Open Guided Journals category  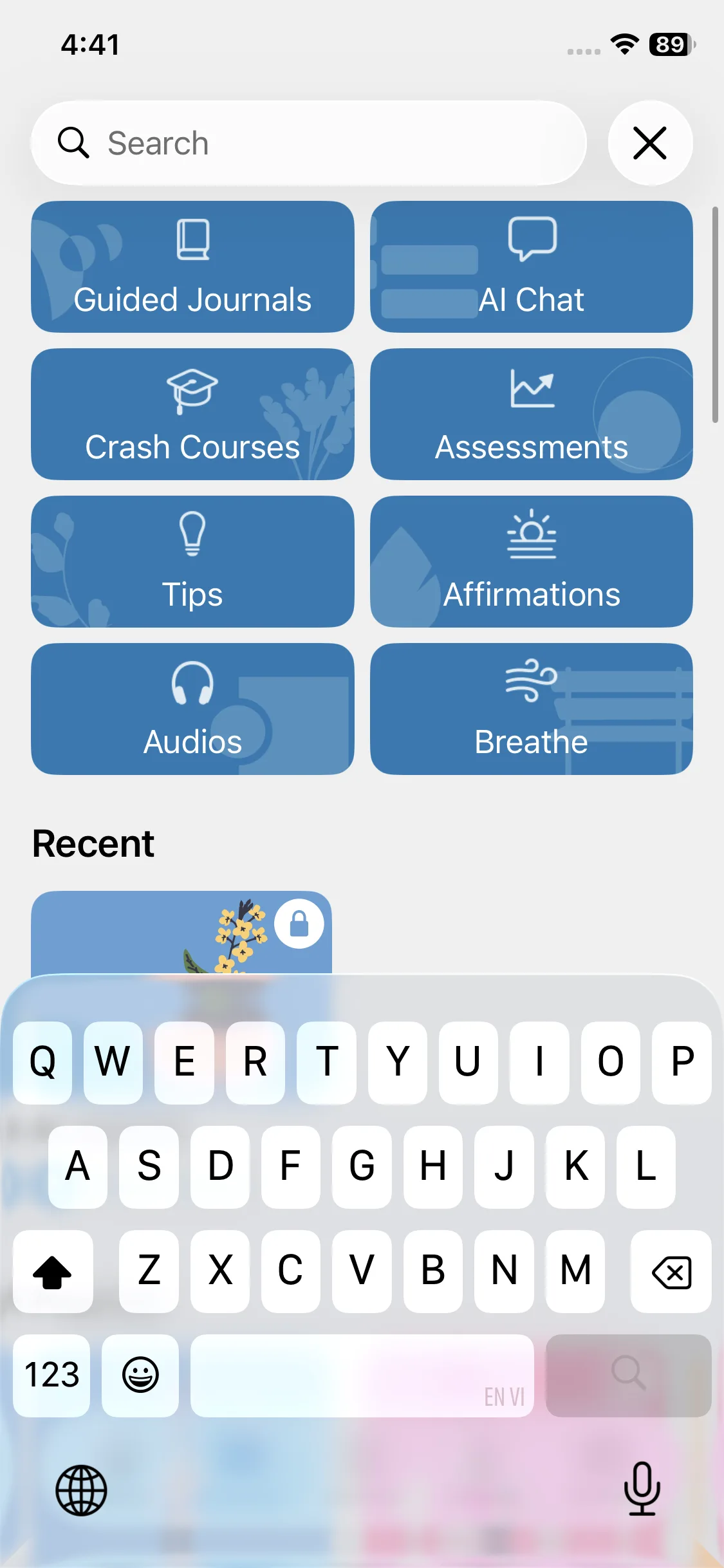coord(192,266)
